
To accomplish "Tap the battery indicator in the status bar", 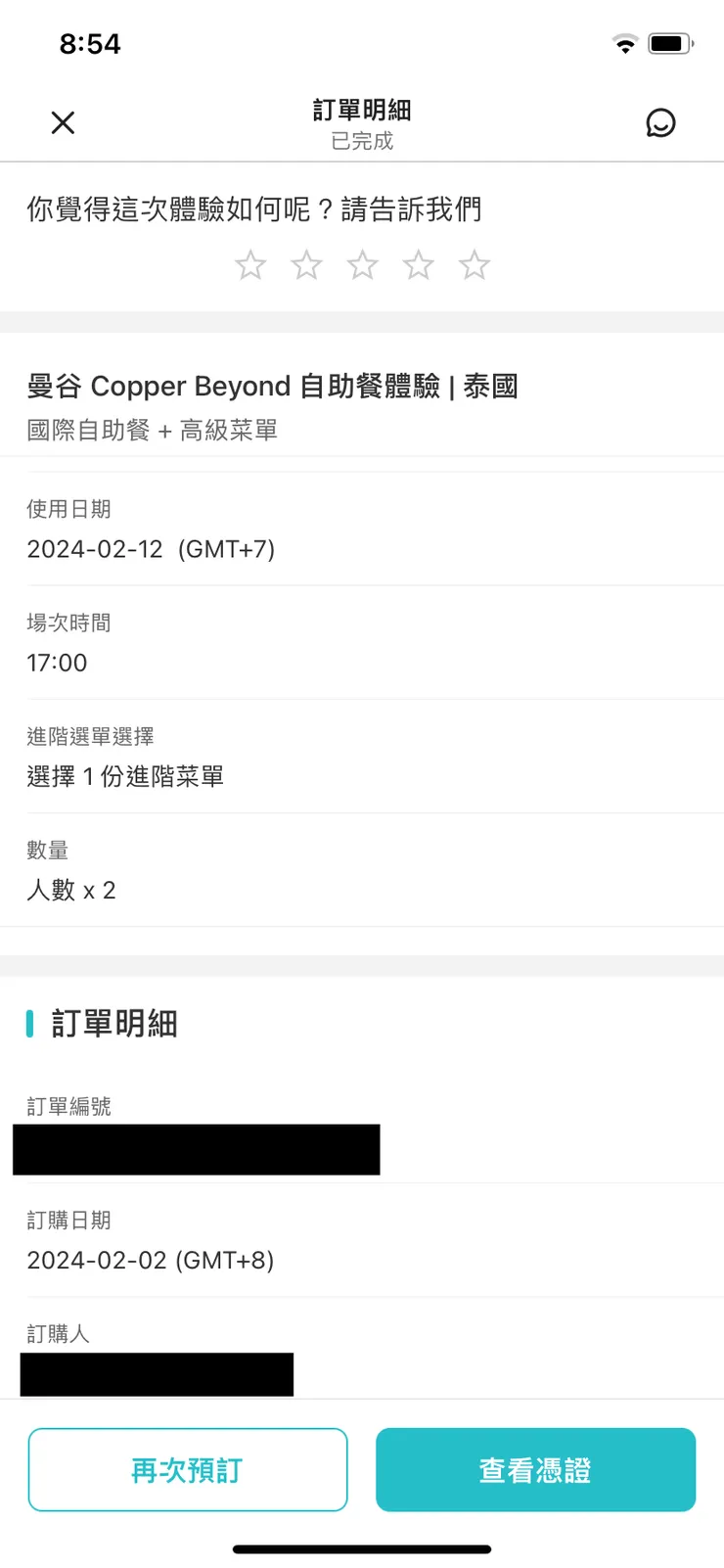I will (669, 43).
